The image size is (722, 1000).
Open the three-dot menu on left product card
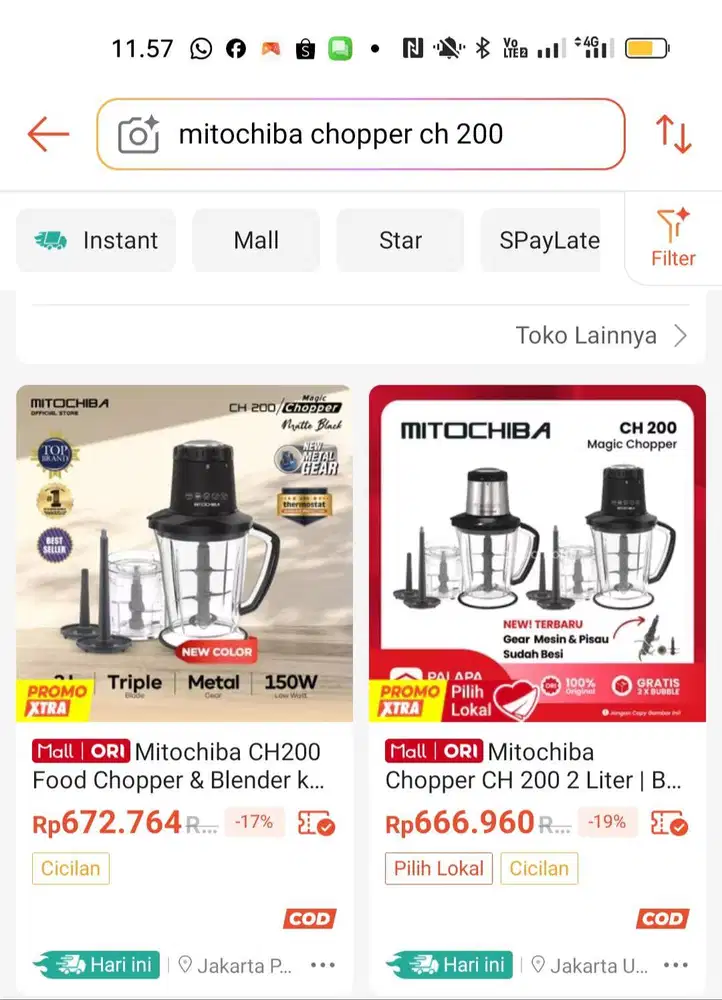tap(323, 964)
